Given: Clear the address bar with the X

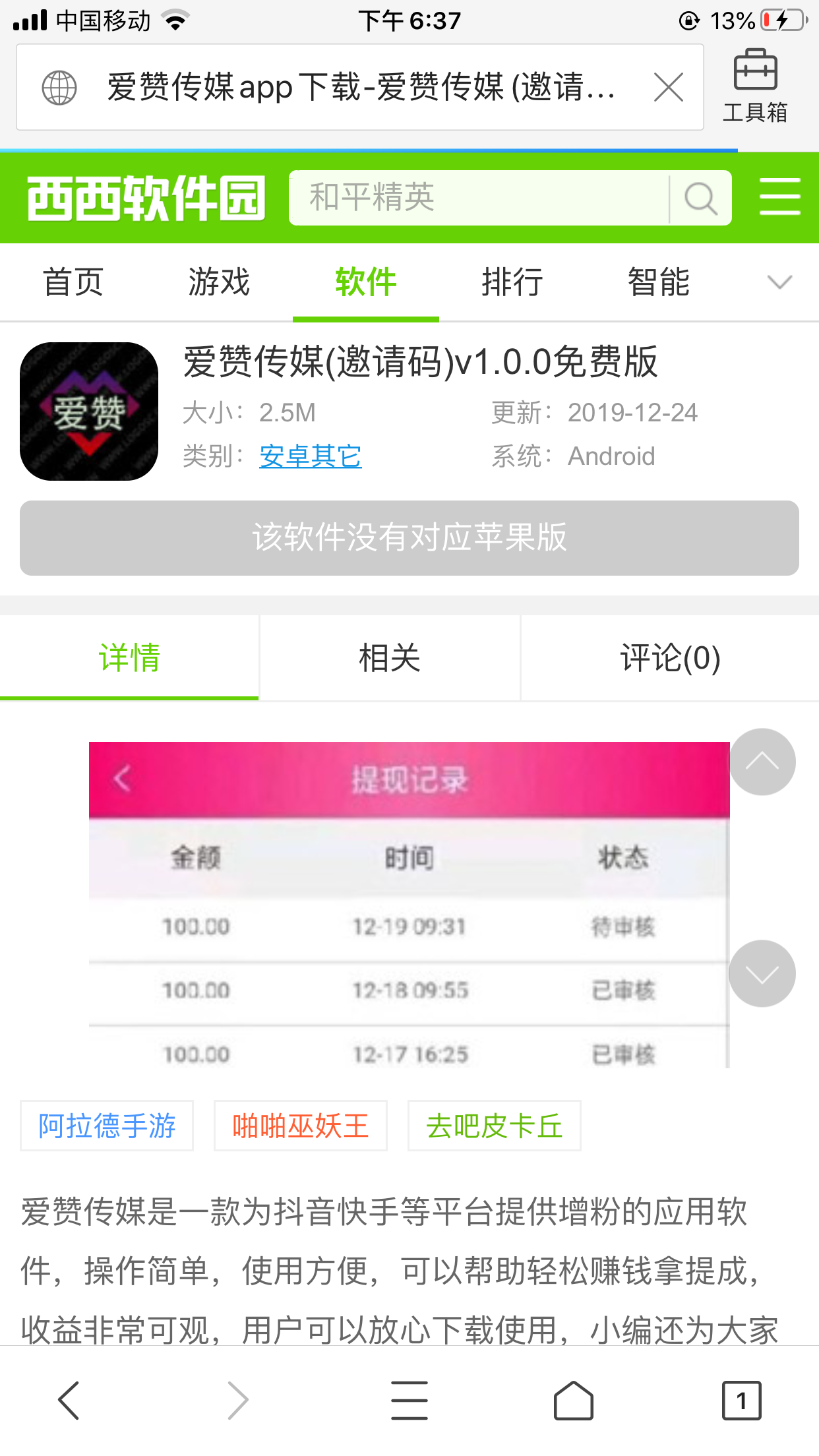Looking at the screenshot, I should tap(668, 87).
